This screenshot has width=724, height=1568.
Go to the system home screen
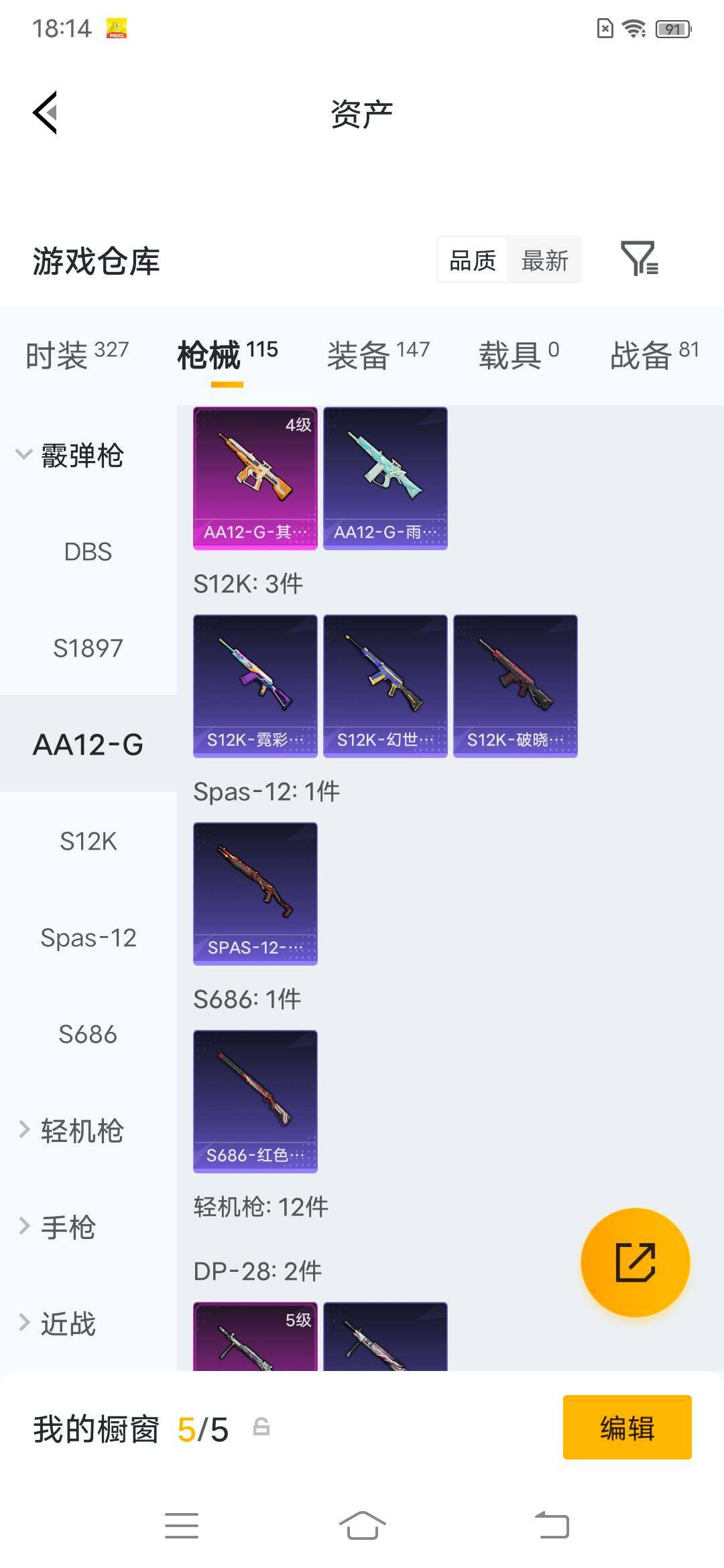click(362, 1526)
